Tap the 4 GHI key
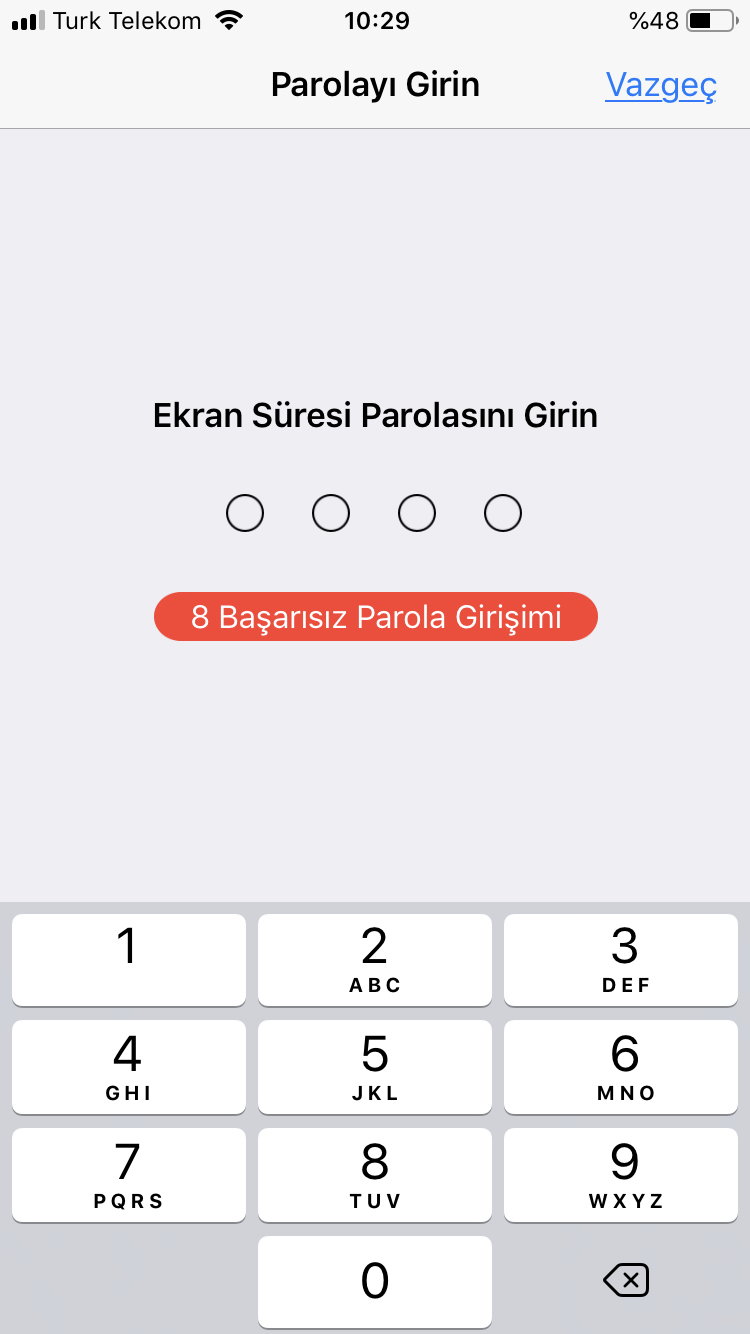This screenshot has height=1334, width=750. click(x=128, y=1066)
